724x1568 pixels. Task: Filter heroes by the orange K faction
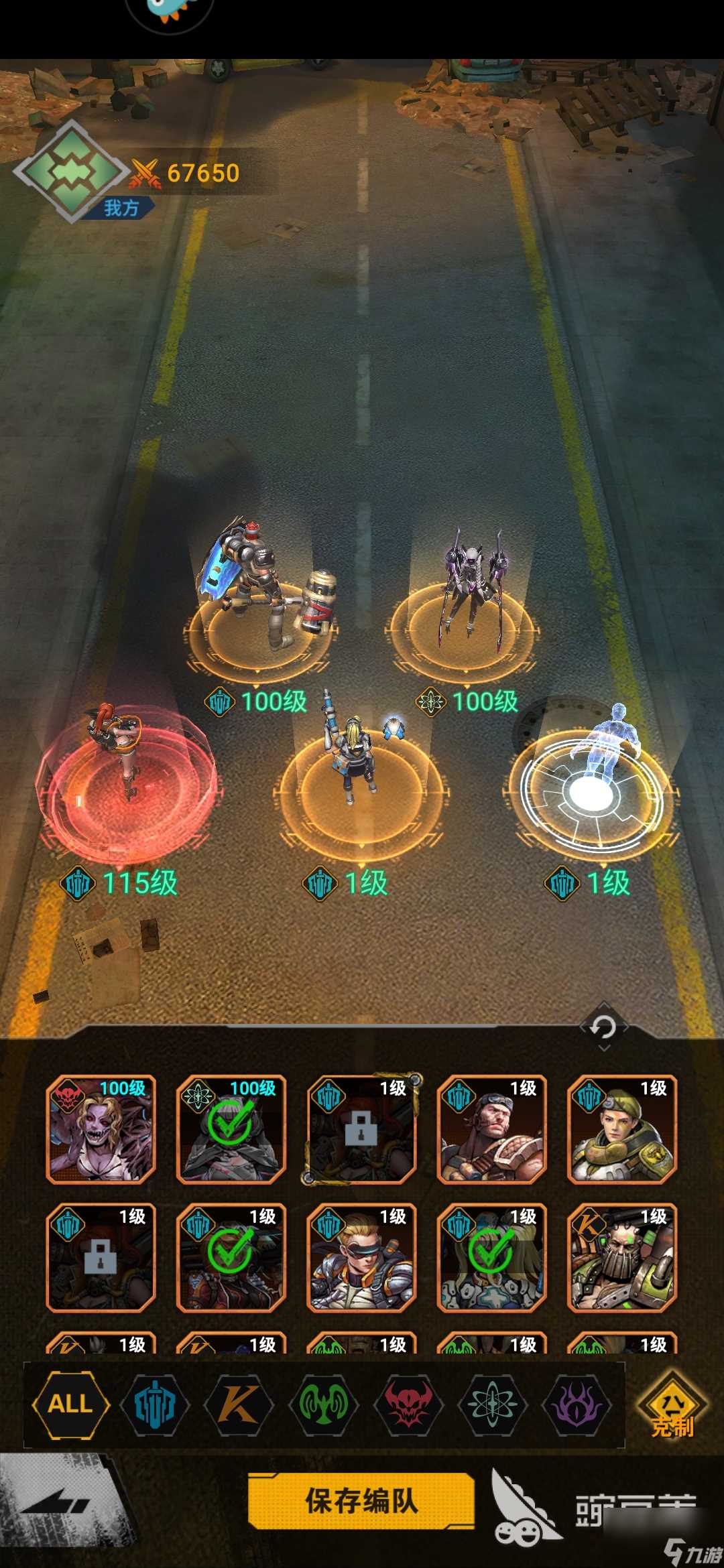pos(239,1404)
